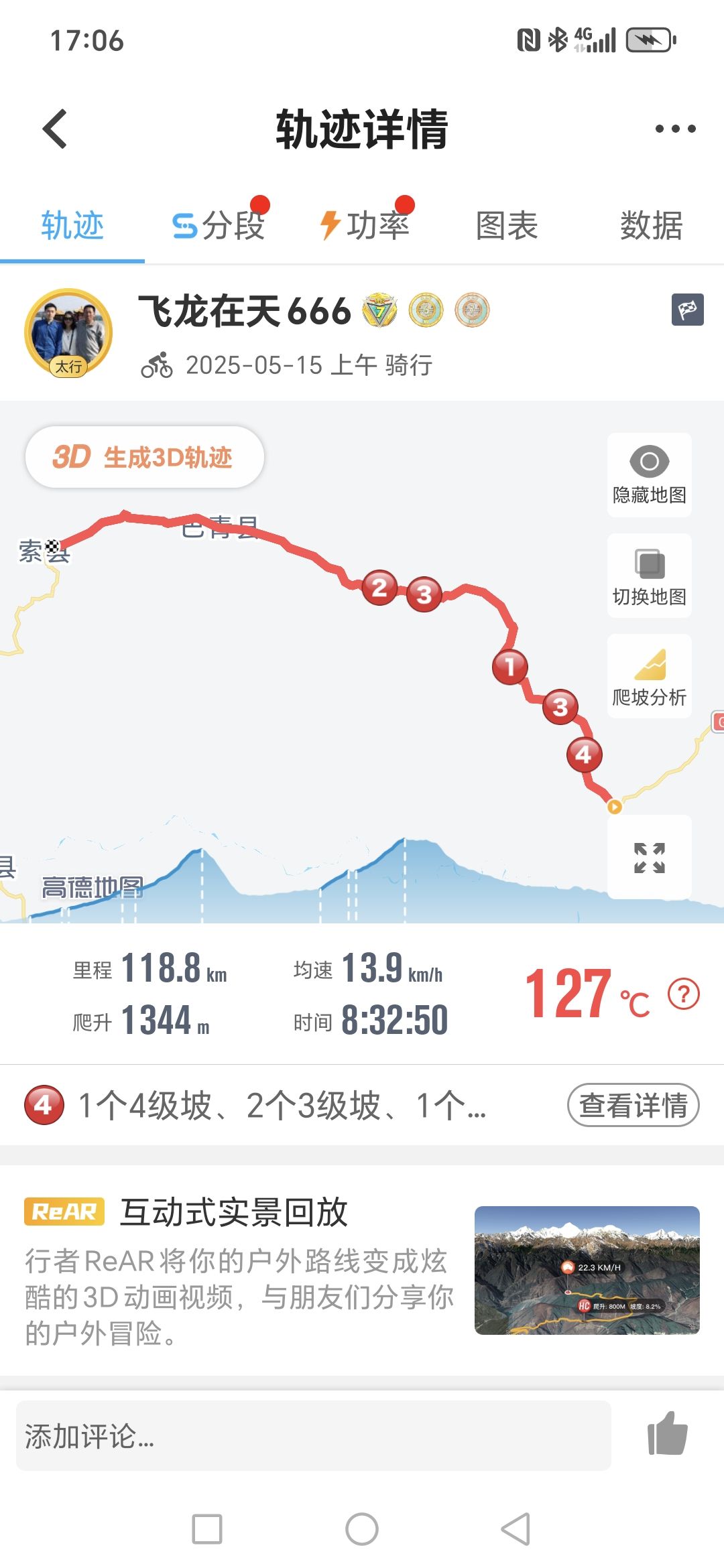Tap the system home button
Image resolution: width=724 pixels, height=1568 pixels.
click(x=362, y=1529)
